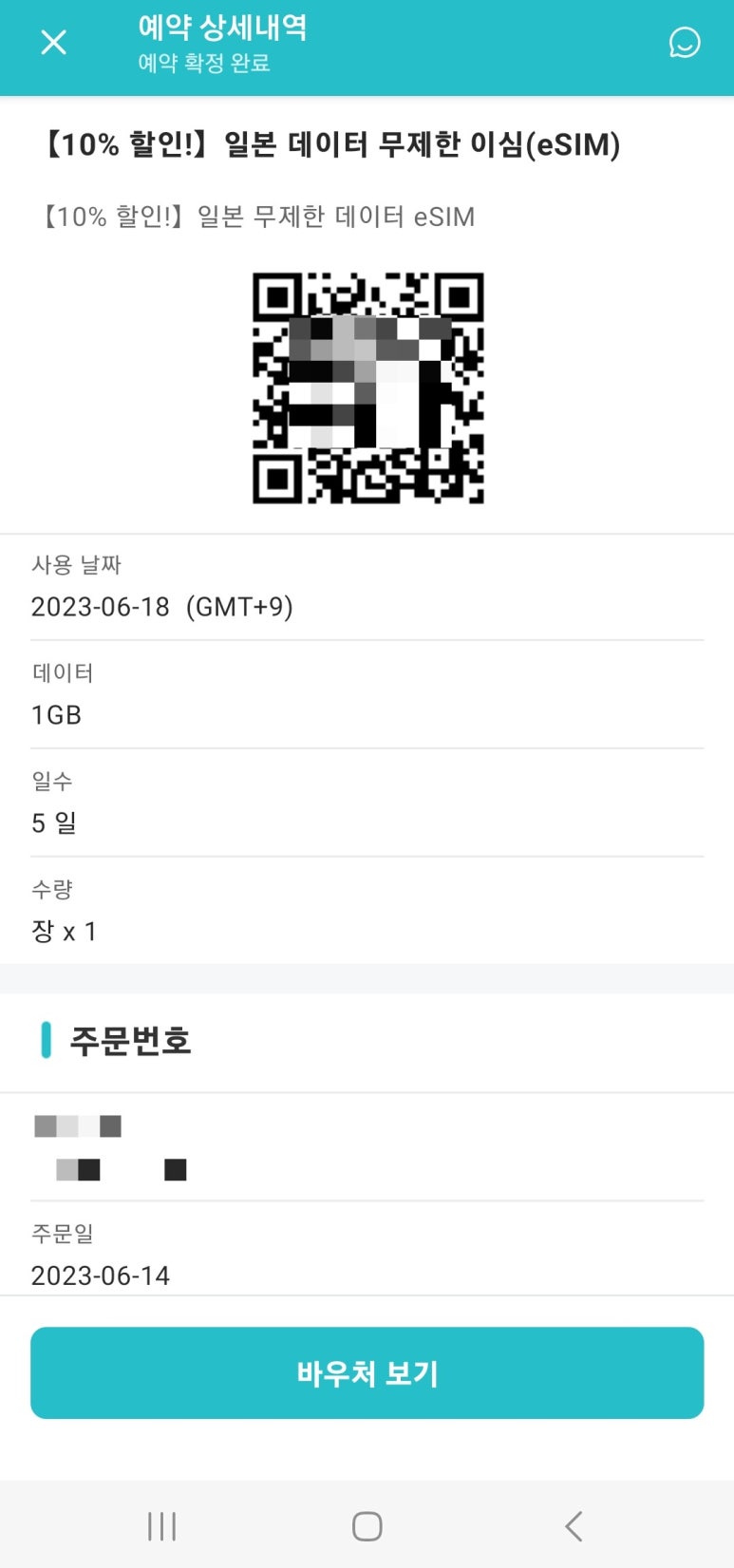Image resolution: width=734 pixels, height=1568 pixels.
Task: Go to the home screen
Action: tap(367, 1526)
